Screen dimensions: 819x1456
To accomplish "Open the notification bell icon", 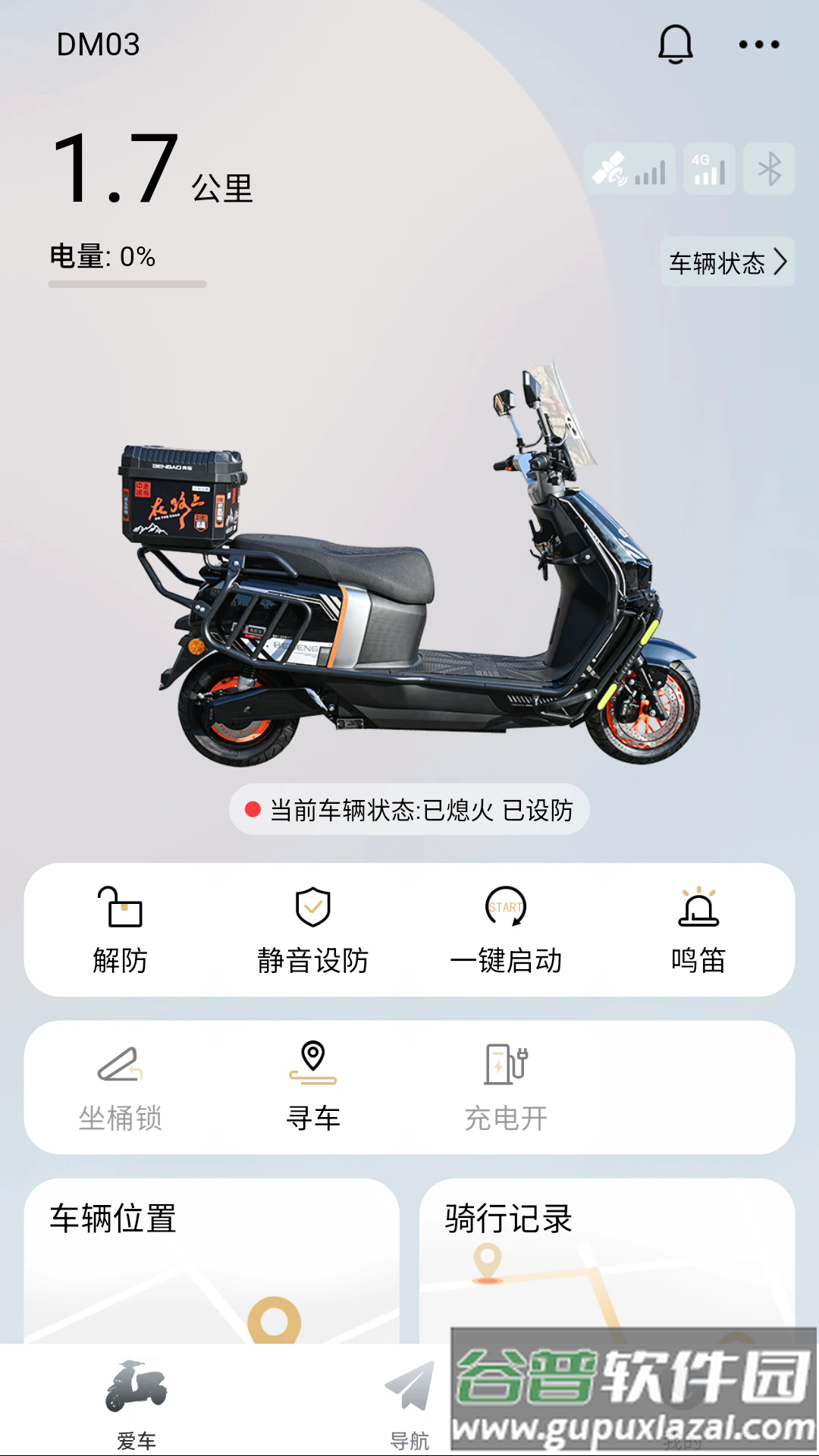I will click(x=676, y=43).
